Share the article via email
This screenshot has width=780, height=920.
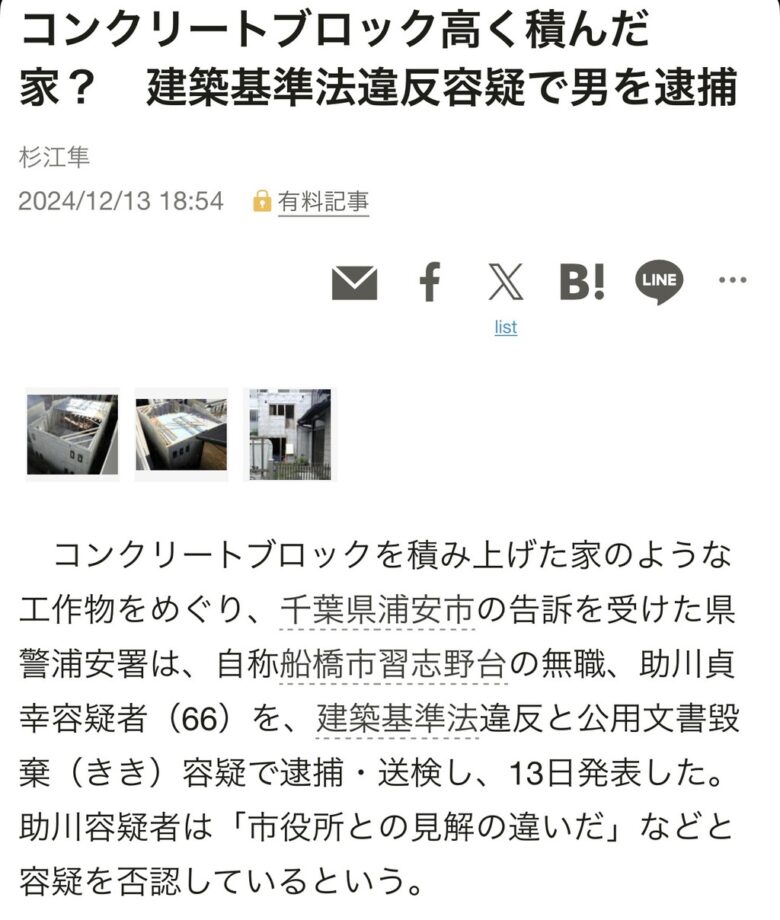click(x=354, y=283)
